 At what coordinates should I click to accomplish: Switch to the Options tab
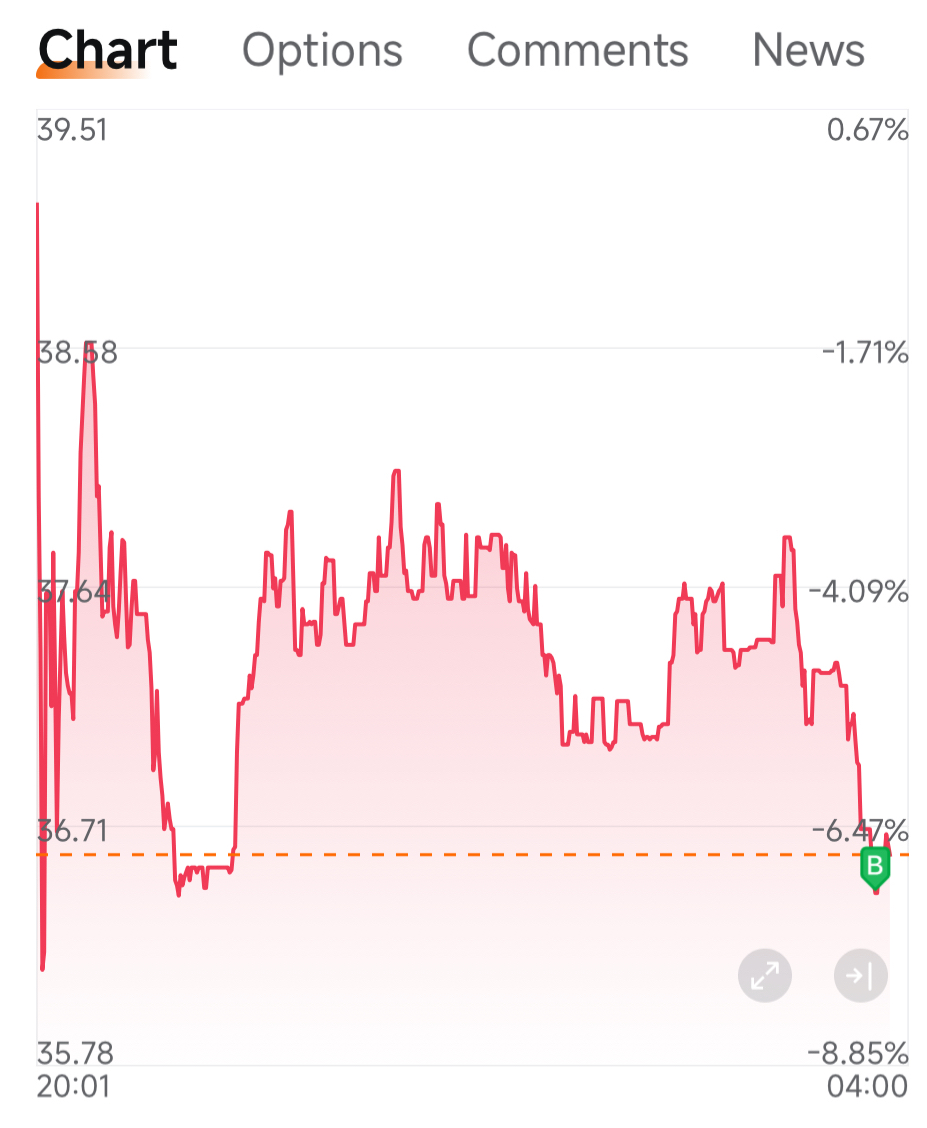[x=322, y=52]
